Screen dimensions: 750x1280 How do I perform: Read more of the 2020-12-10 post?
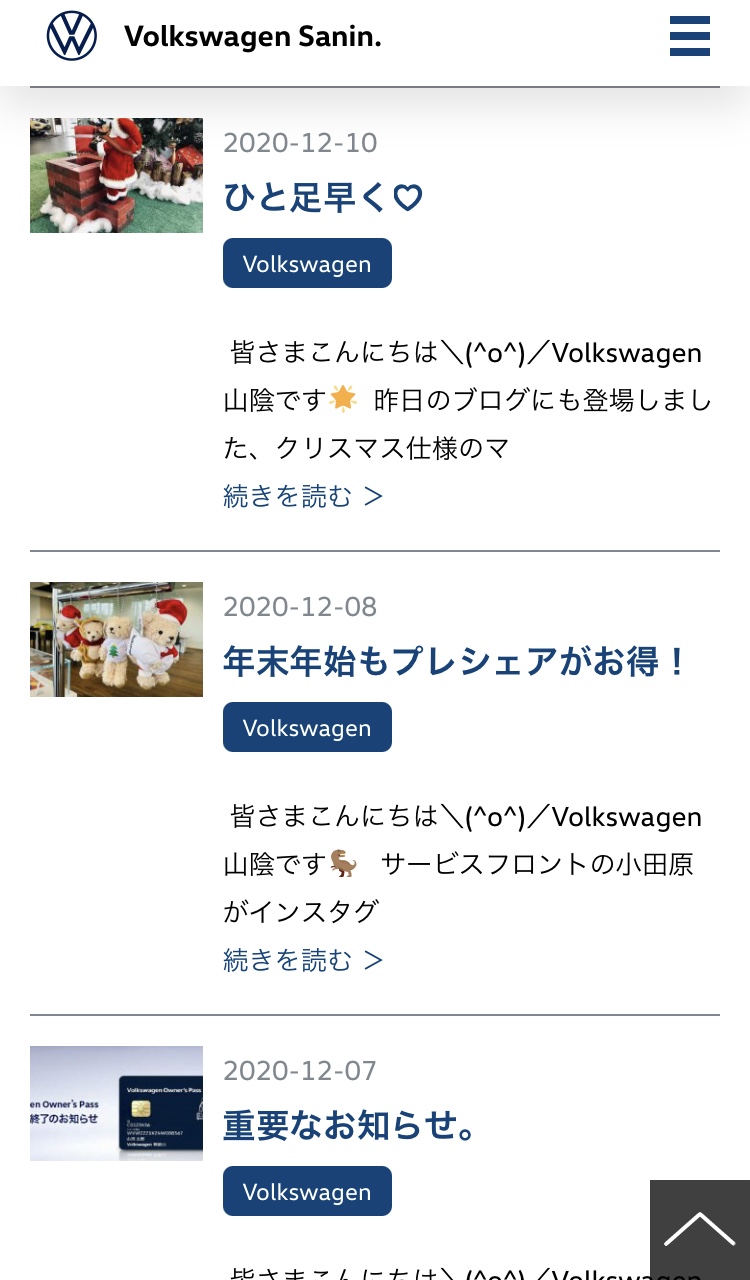(x=303, y=496)
